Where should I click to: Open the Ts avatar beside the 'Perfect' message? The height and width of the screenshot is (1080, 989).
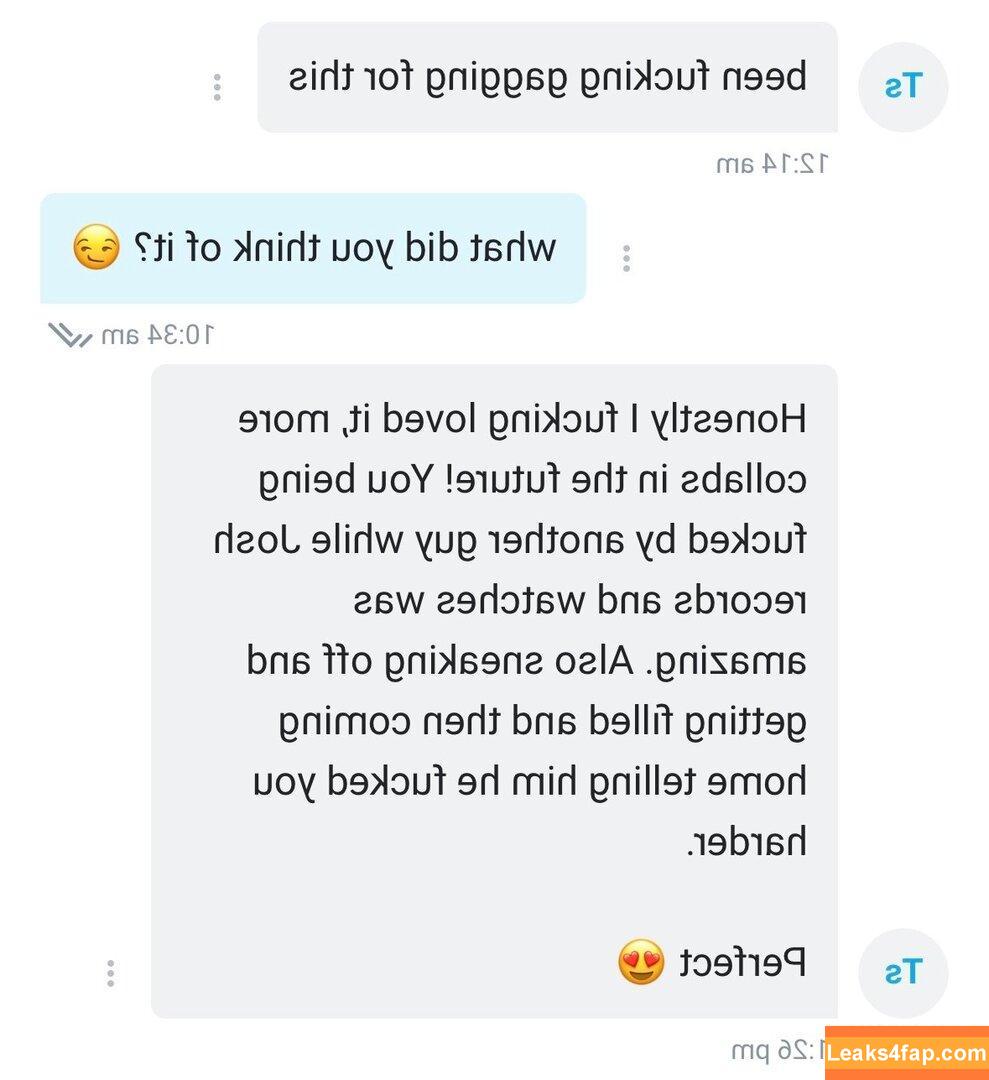tap(902, 972)
